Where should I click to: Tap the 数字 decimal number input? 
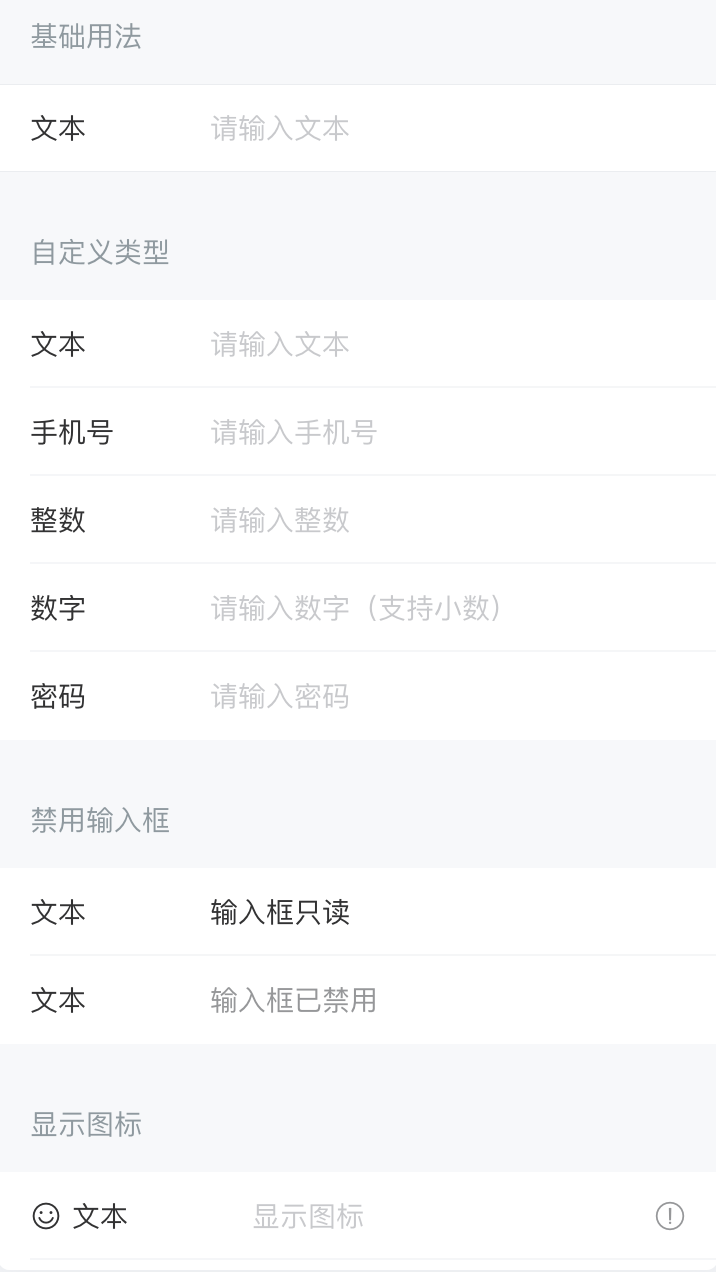(x=448, y=608)
